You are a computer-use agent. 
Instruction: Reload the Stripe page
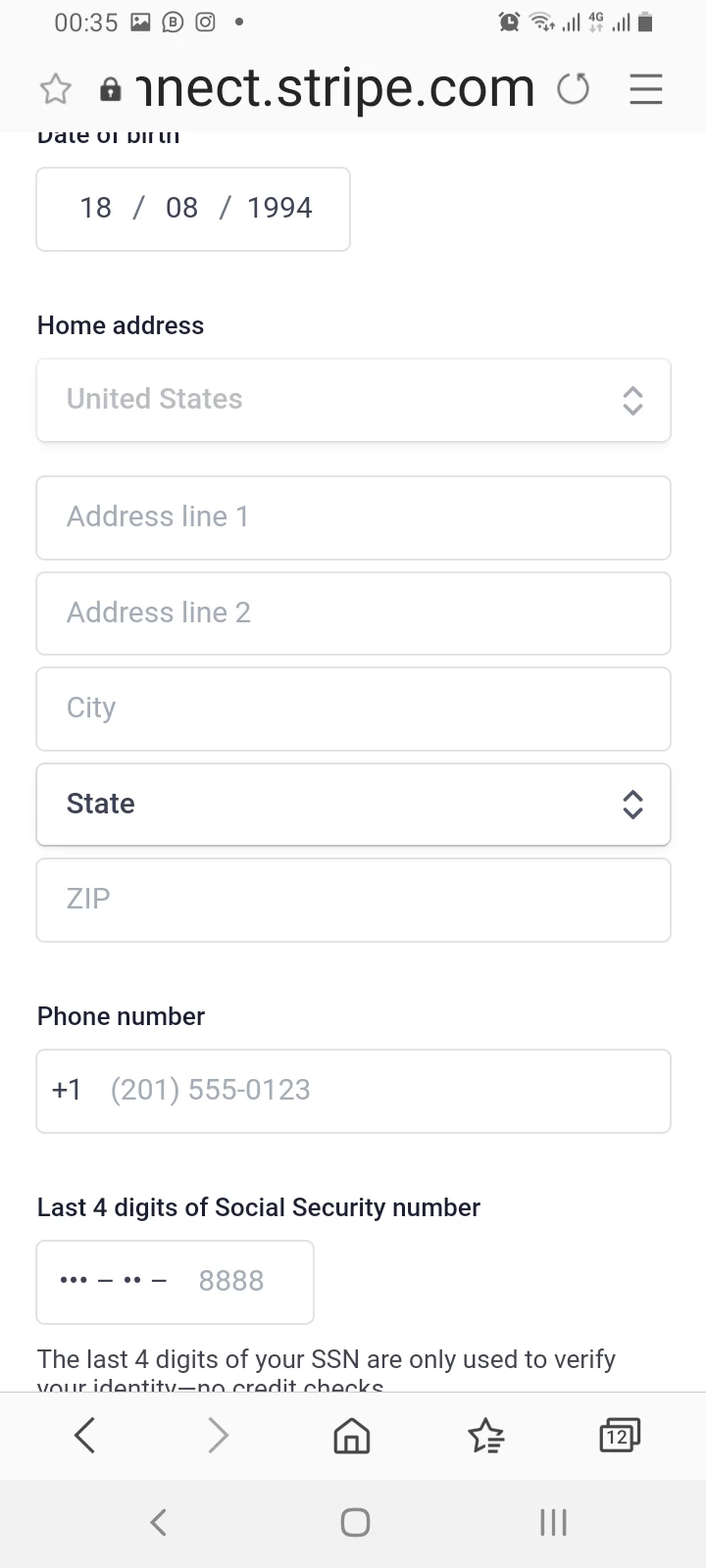(x=573, y=89)
